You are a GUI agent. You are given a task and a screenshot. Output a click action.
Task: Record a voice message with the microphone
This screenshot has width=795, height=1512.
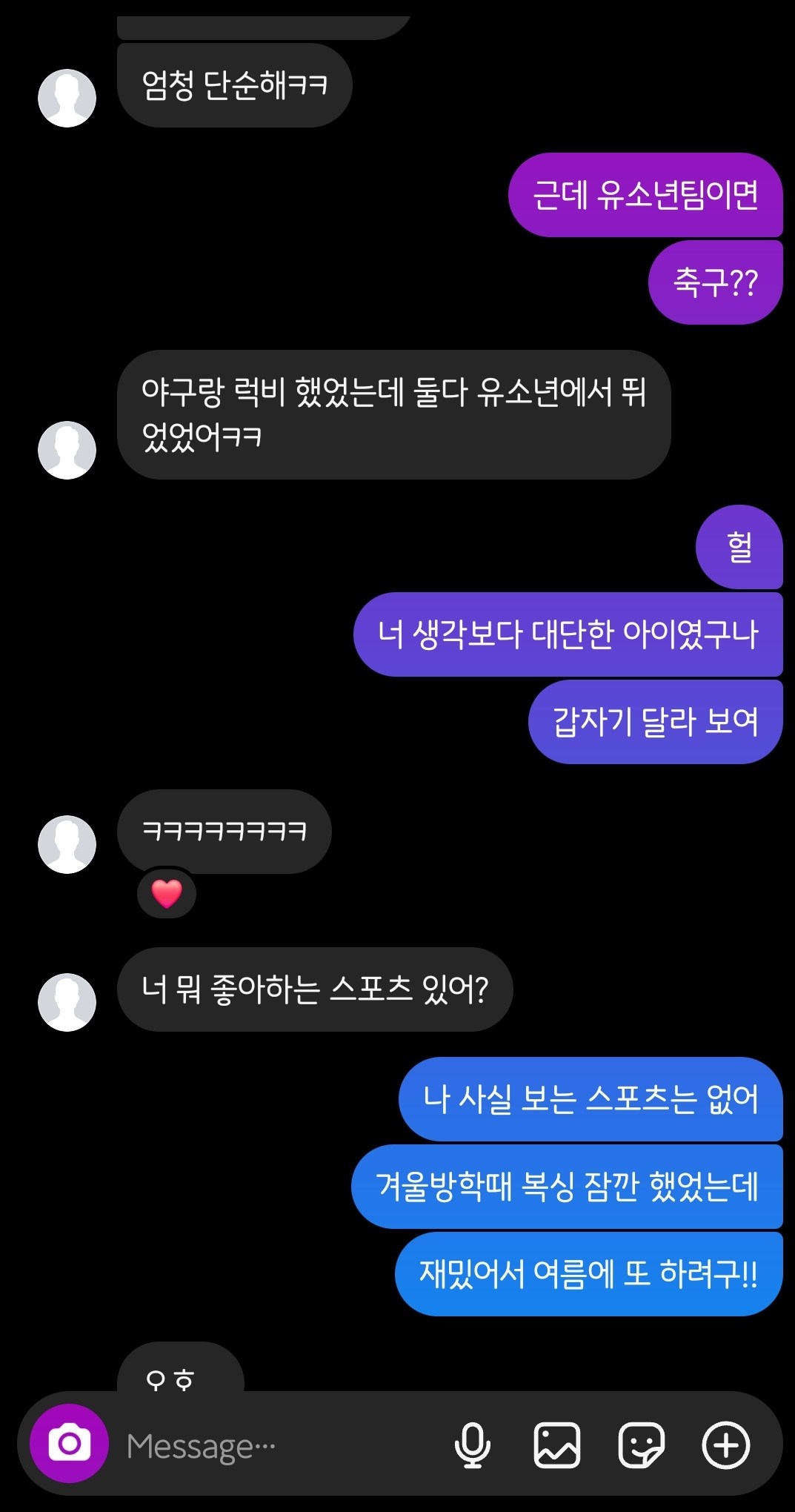472,1445
